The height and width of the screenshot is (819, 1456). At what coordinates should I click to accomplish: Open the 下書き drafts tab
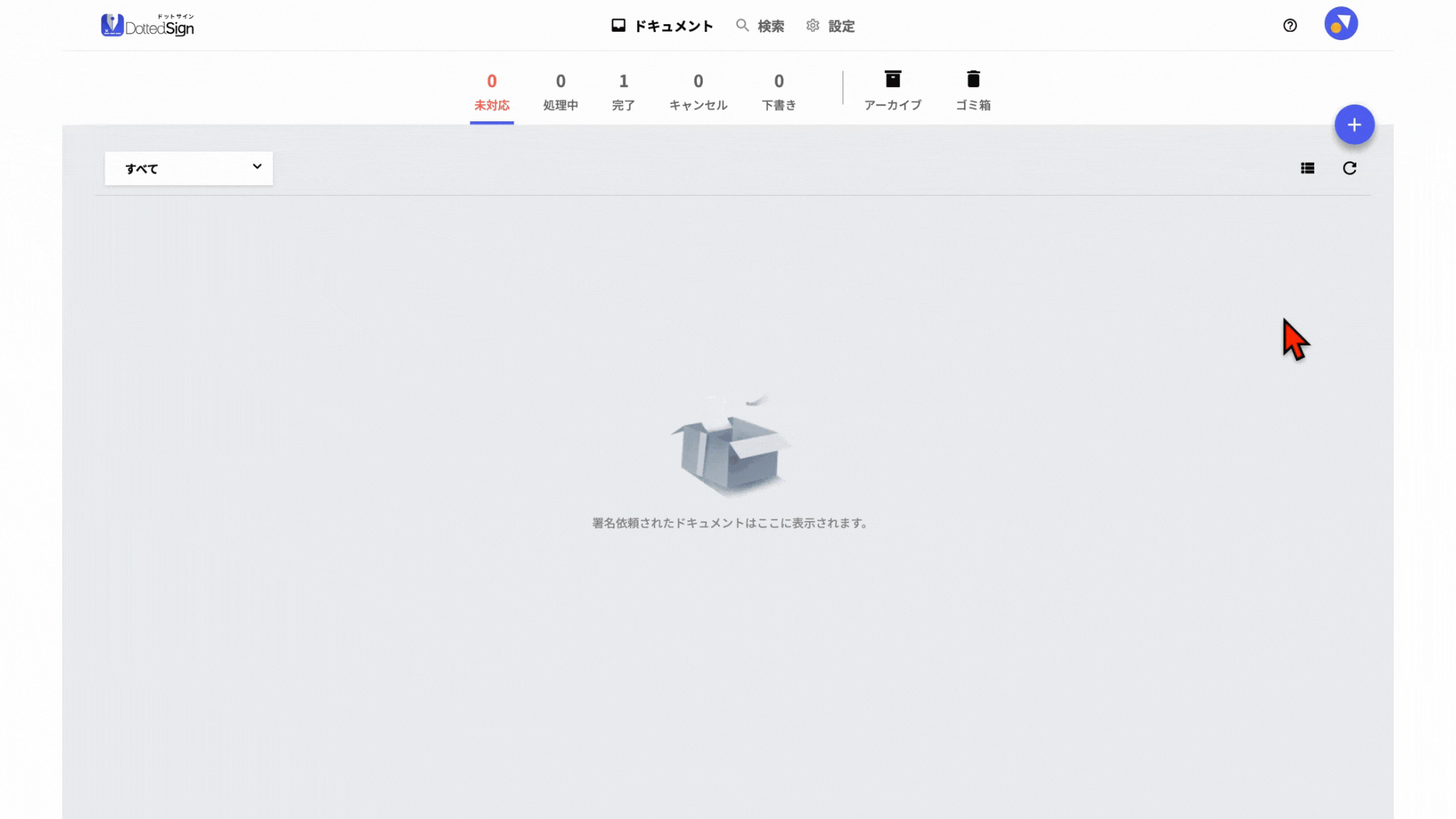(779, 92)
